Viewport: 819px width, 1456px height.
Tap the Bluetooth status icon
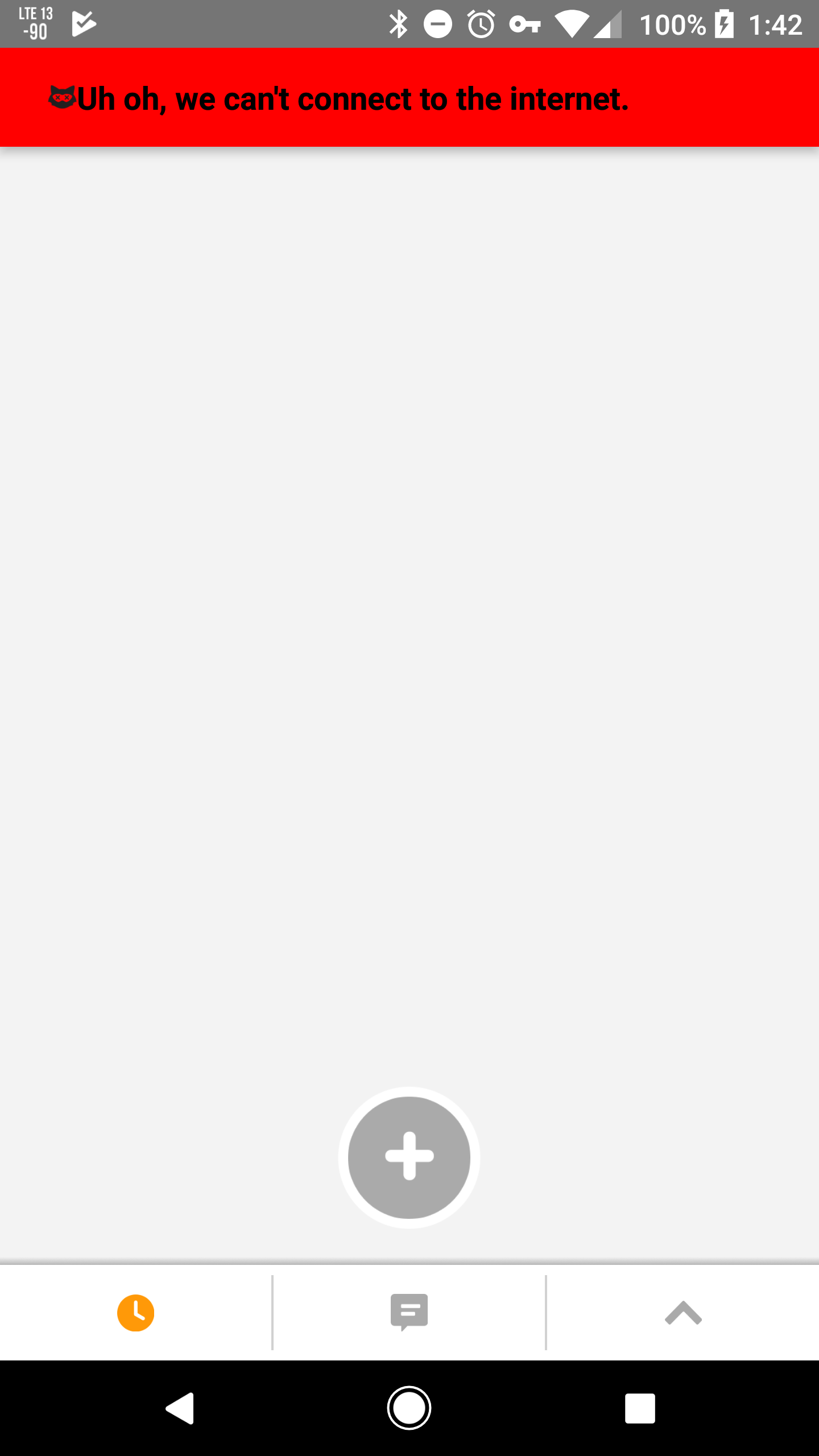pyautogui.click(x=398, y=24)
